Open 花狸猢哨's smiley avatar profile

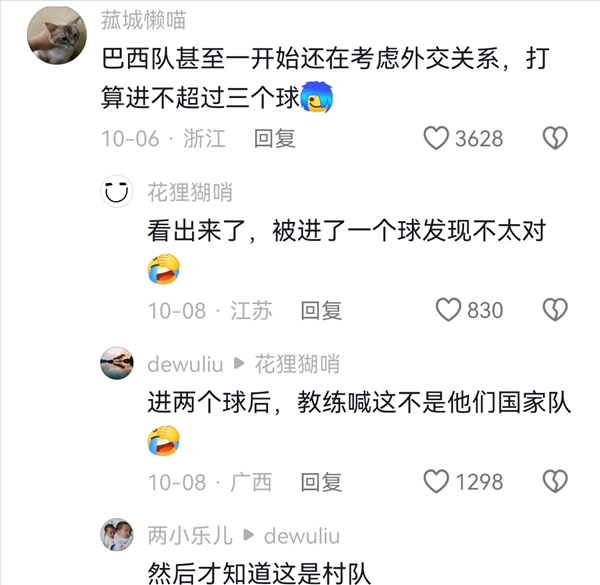point(117,192)
